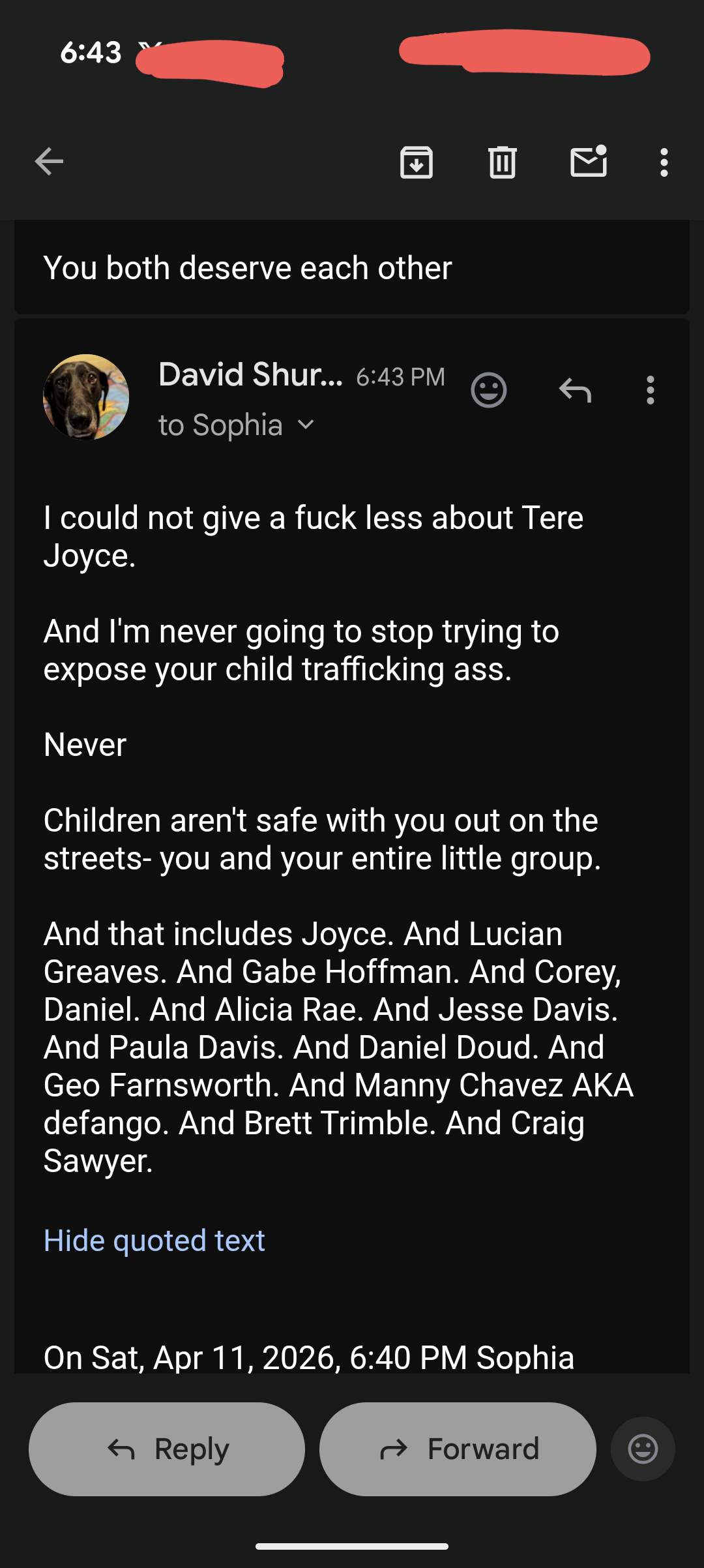Mark this email as unread
Viewport: 704px width, 1568px height.
pyautogui.click(x=589, y=162)
